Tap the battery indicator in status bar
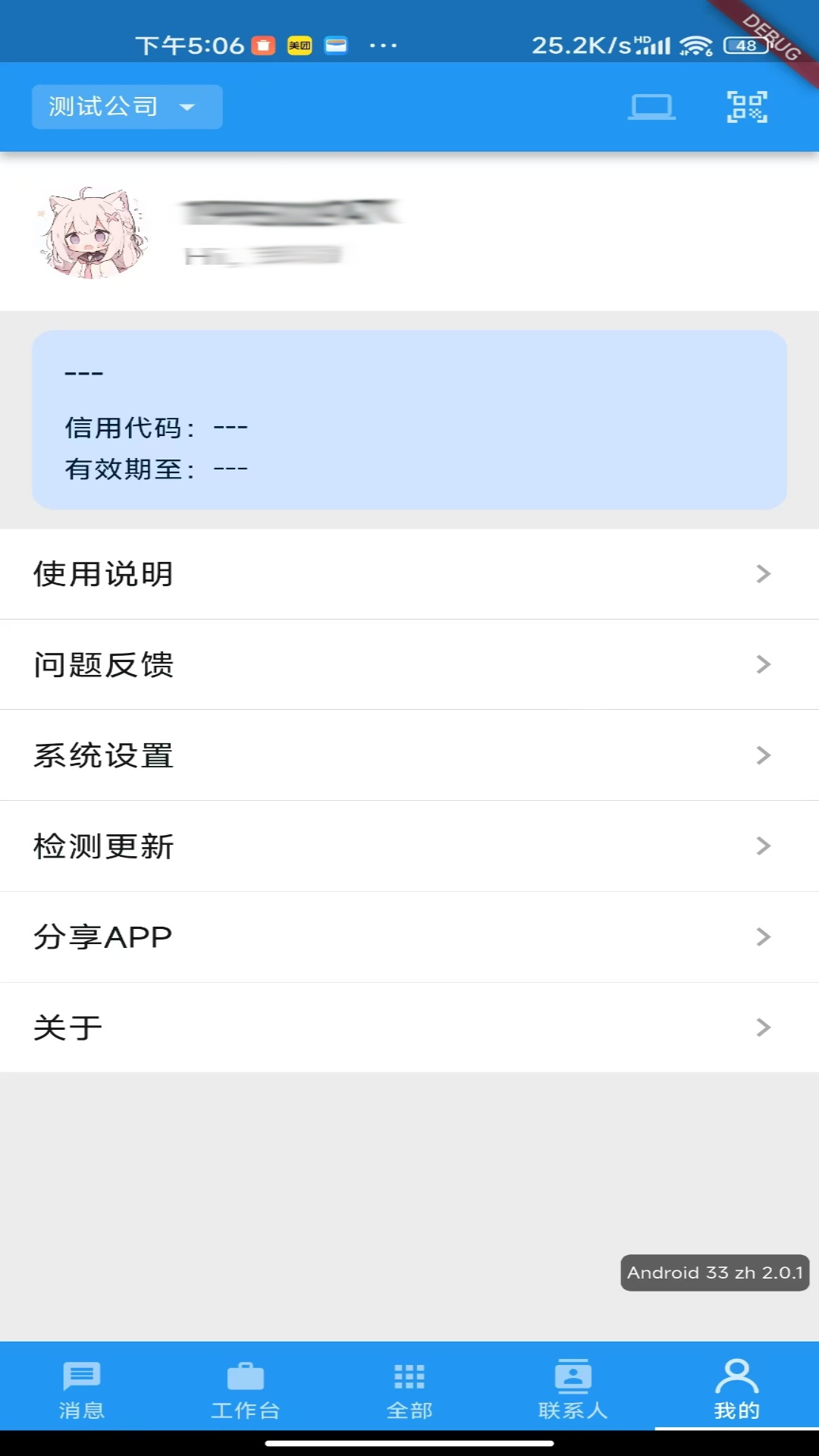The height and width of the screenshot is (1456, 819). coord(745,45)
